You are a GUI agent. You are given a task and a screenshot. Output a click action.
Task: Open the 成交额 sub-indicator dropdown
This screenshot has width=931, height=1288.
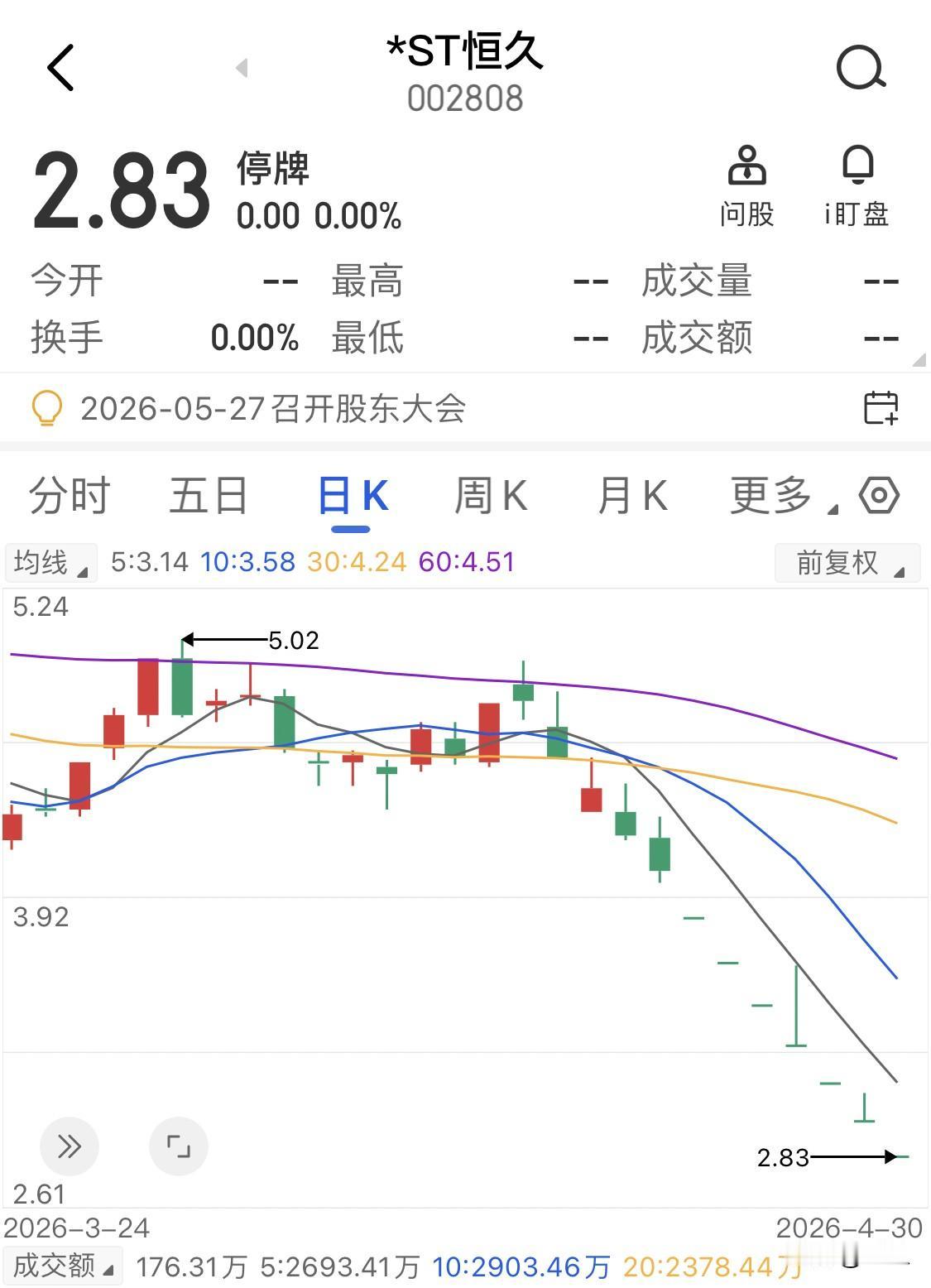63,1266
